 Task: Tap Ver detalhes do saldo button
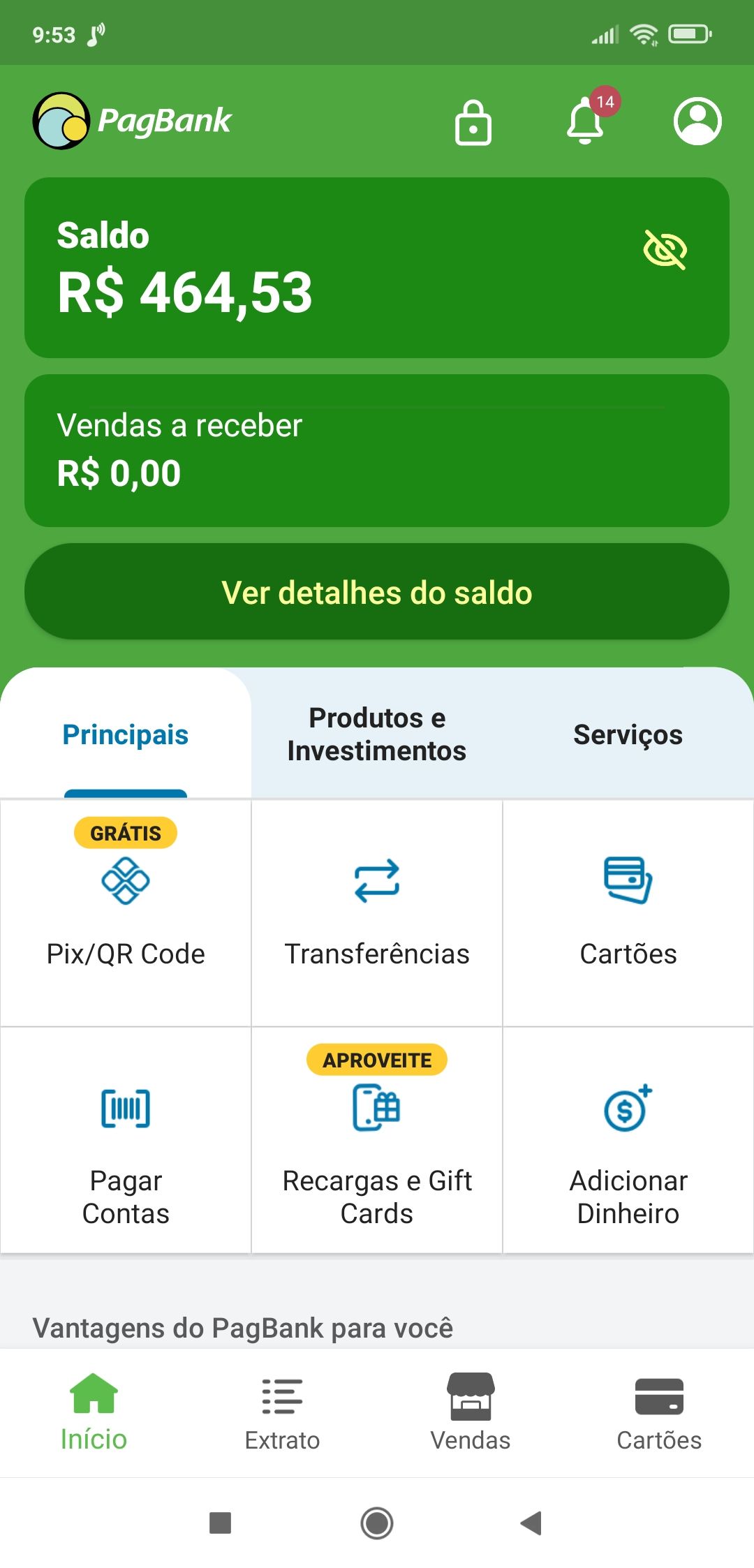pyautogui.click(x=377, y=592)
